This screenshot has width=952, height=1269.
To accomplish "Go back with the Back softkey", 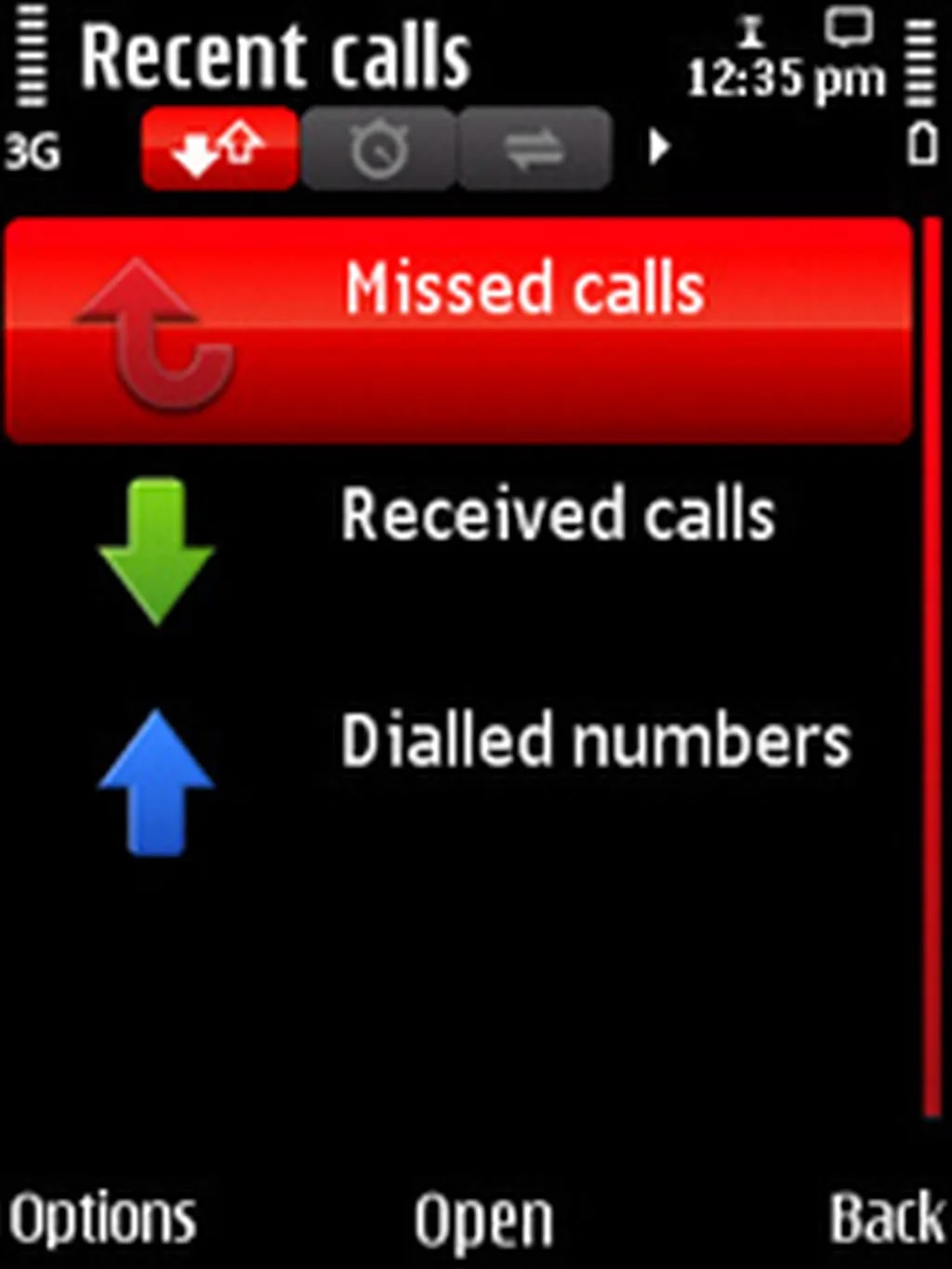I will point(886,1218).
